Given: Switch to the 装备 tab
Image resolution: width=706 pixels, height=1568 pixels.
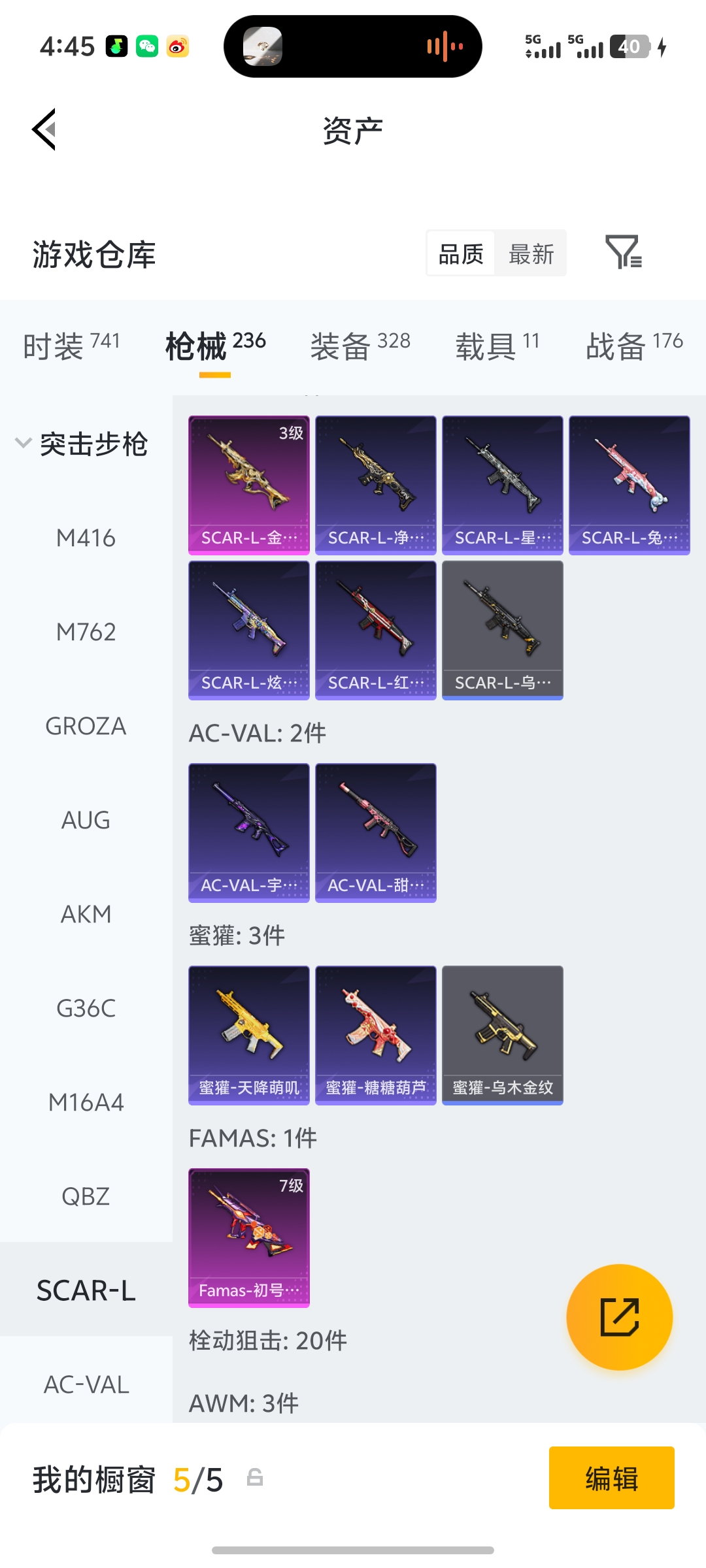Looking at the screenshot, I should [x=360, y=345].
